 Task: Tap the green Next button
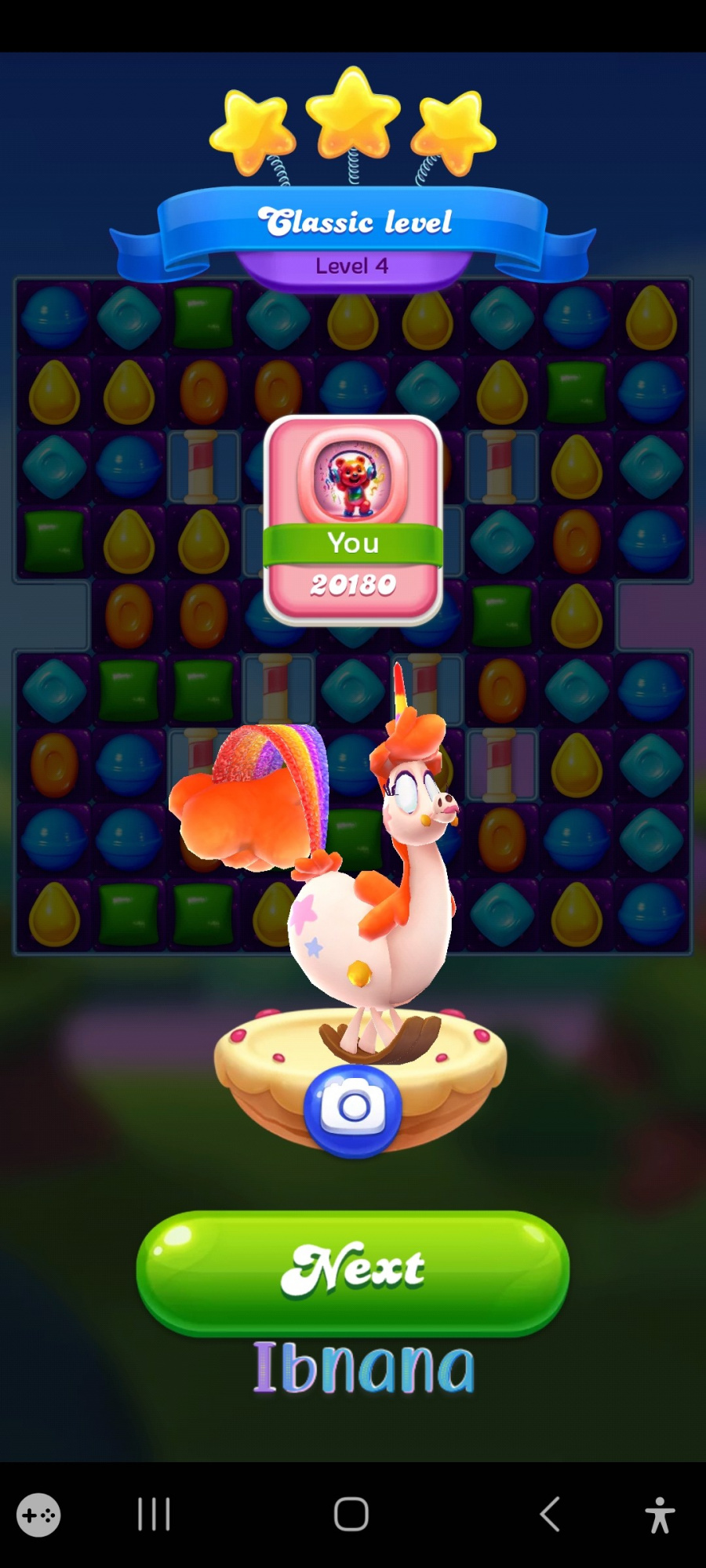coord(353,1270)
